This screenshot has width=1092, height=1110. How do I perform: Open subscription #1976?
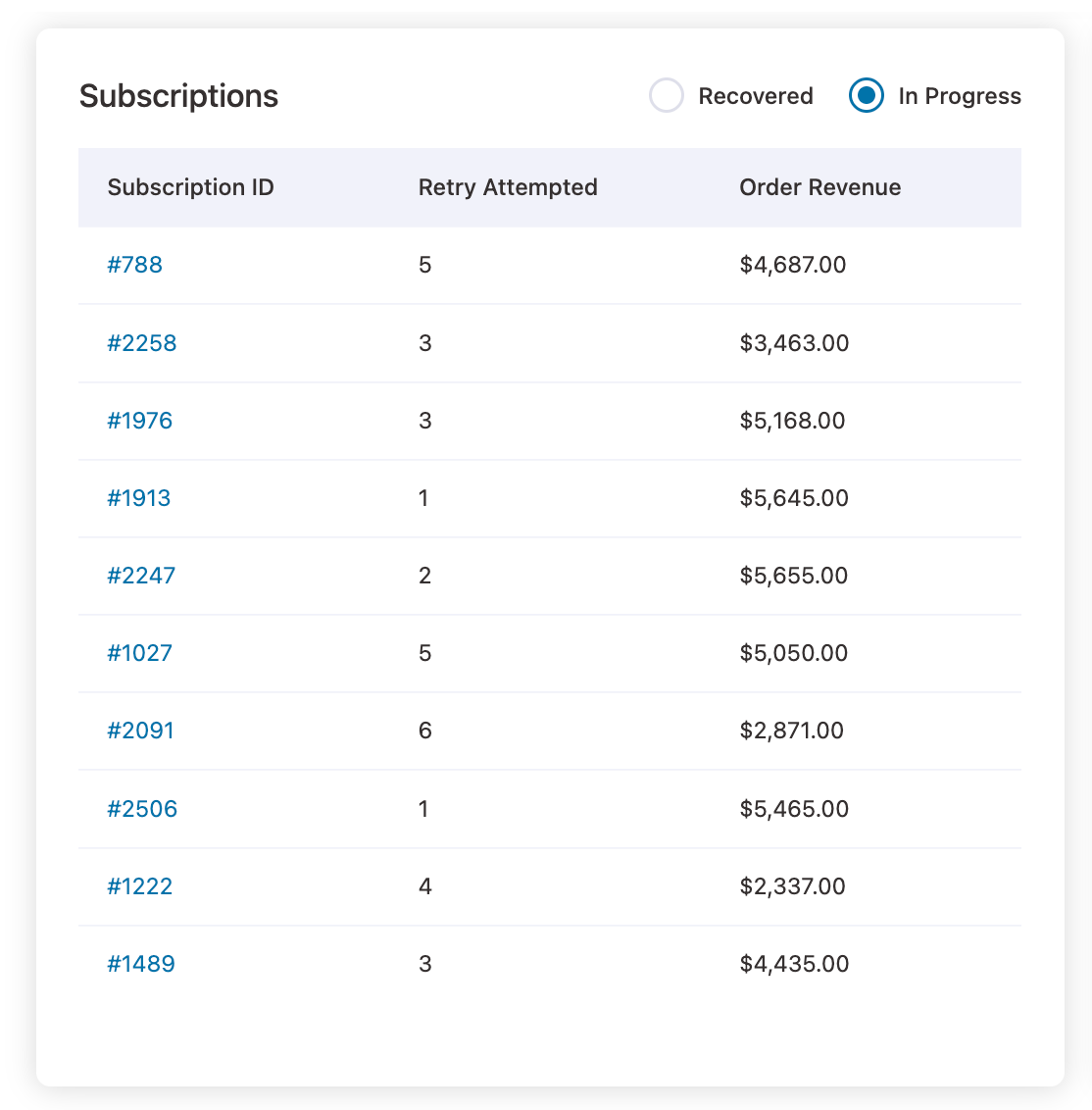click(x=140, y=421)
